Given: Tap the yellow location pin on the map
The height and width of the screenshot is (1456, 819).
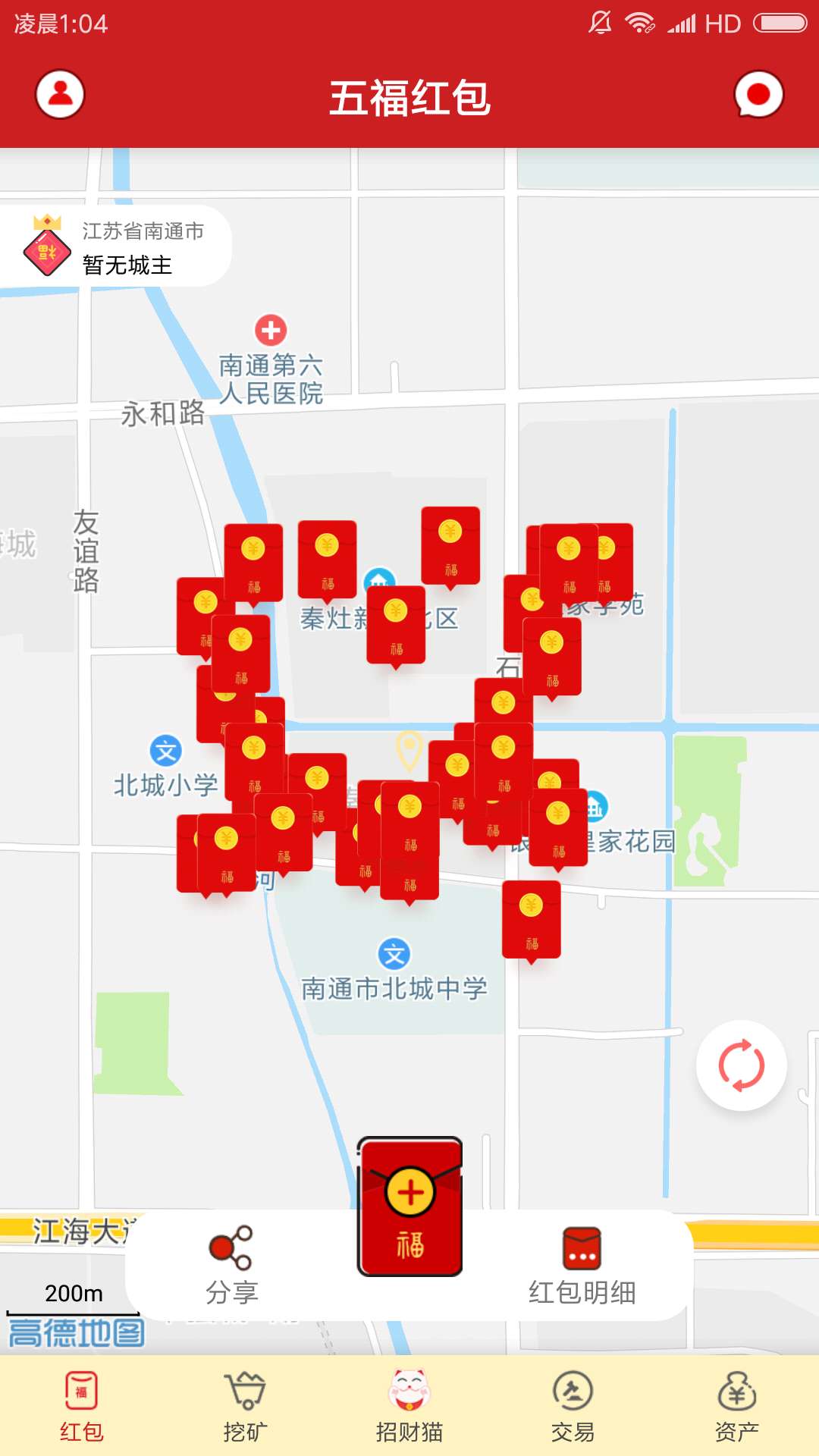Looking at the screenshot, I should tap(409, 749).
